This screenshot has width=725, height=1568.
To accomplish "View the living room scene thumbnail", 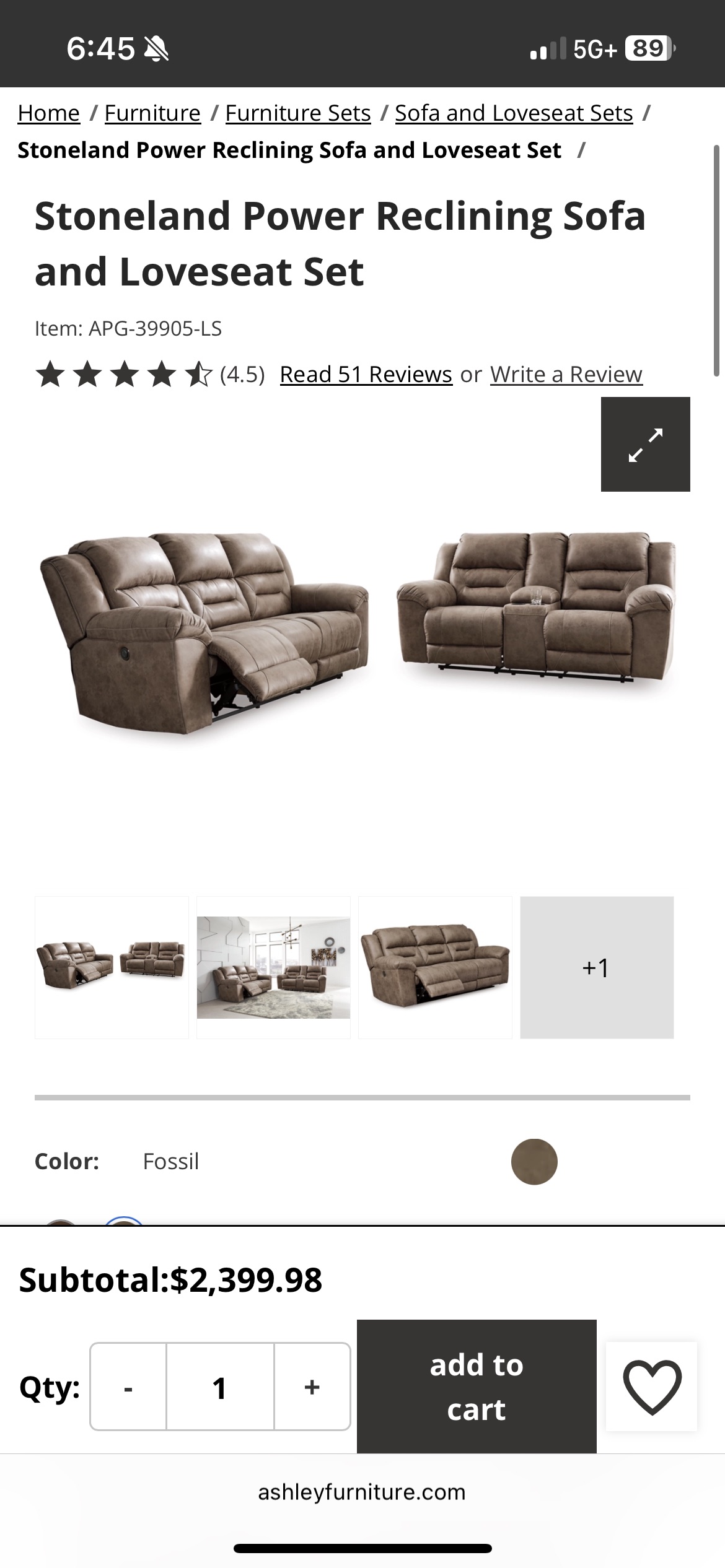I will (x=273, y=967).
